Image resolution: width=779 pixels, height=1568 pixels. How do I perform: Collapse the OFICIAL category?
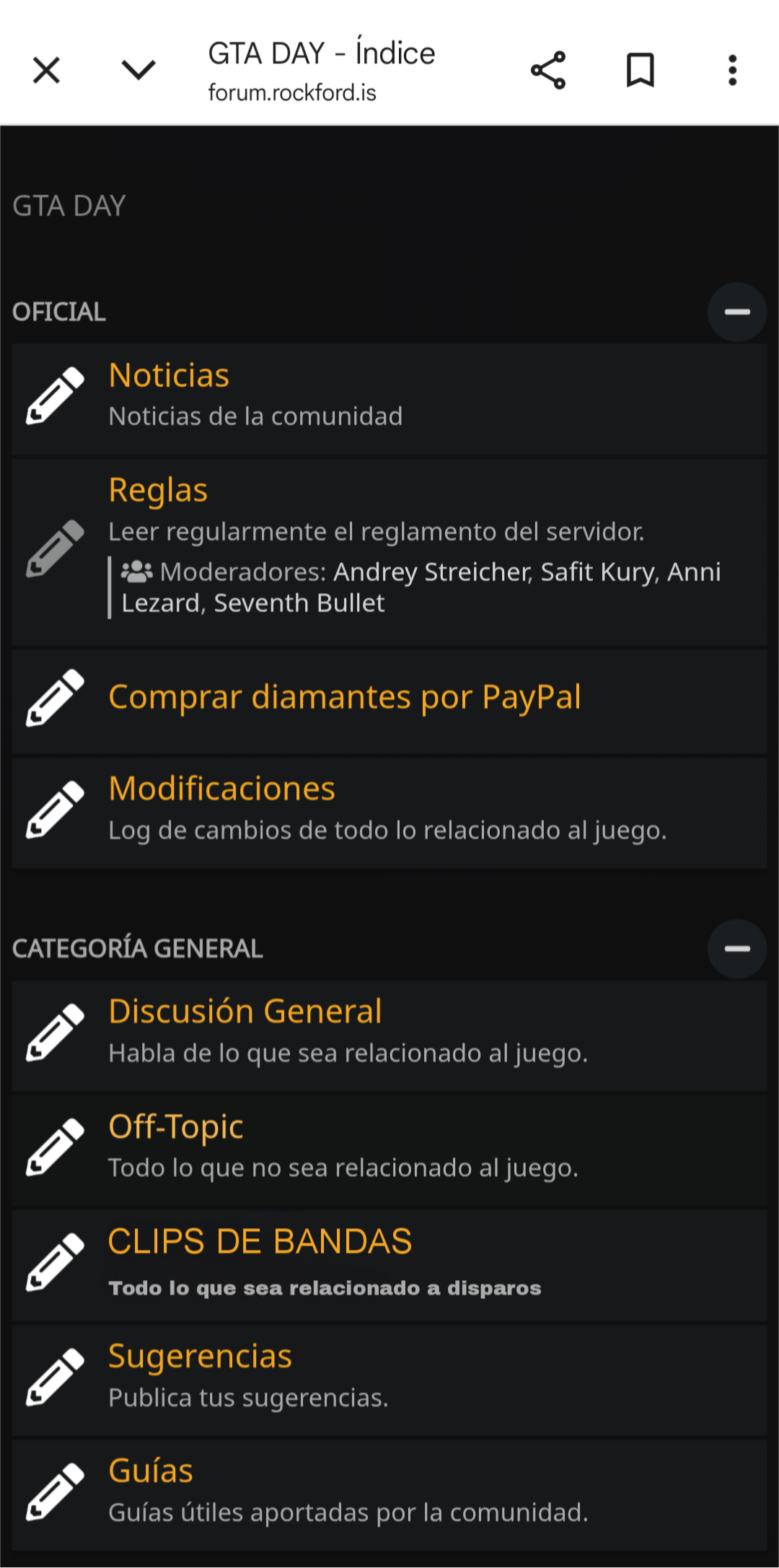point(736,312)
